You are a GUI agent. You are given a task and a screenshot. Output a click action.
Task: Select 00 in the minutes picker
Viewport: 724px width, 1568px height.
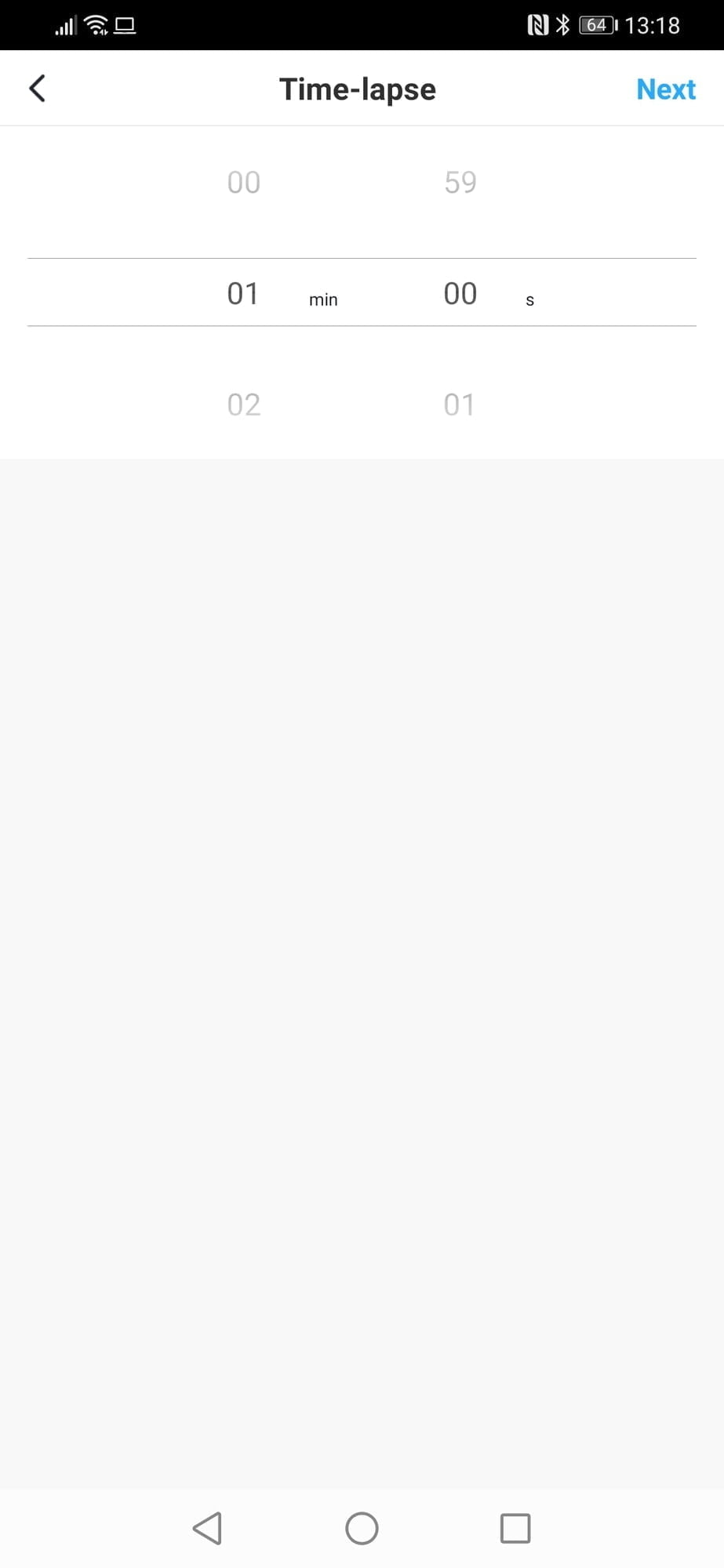(243, 183)
